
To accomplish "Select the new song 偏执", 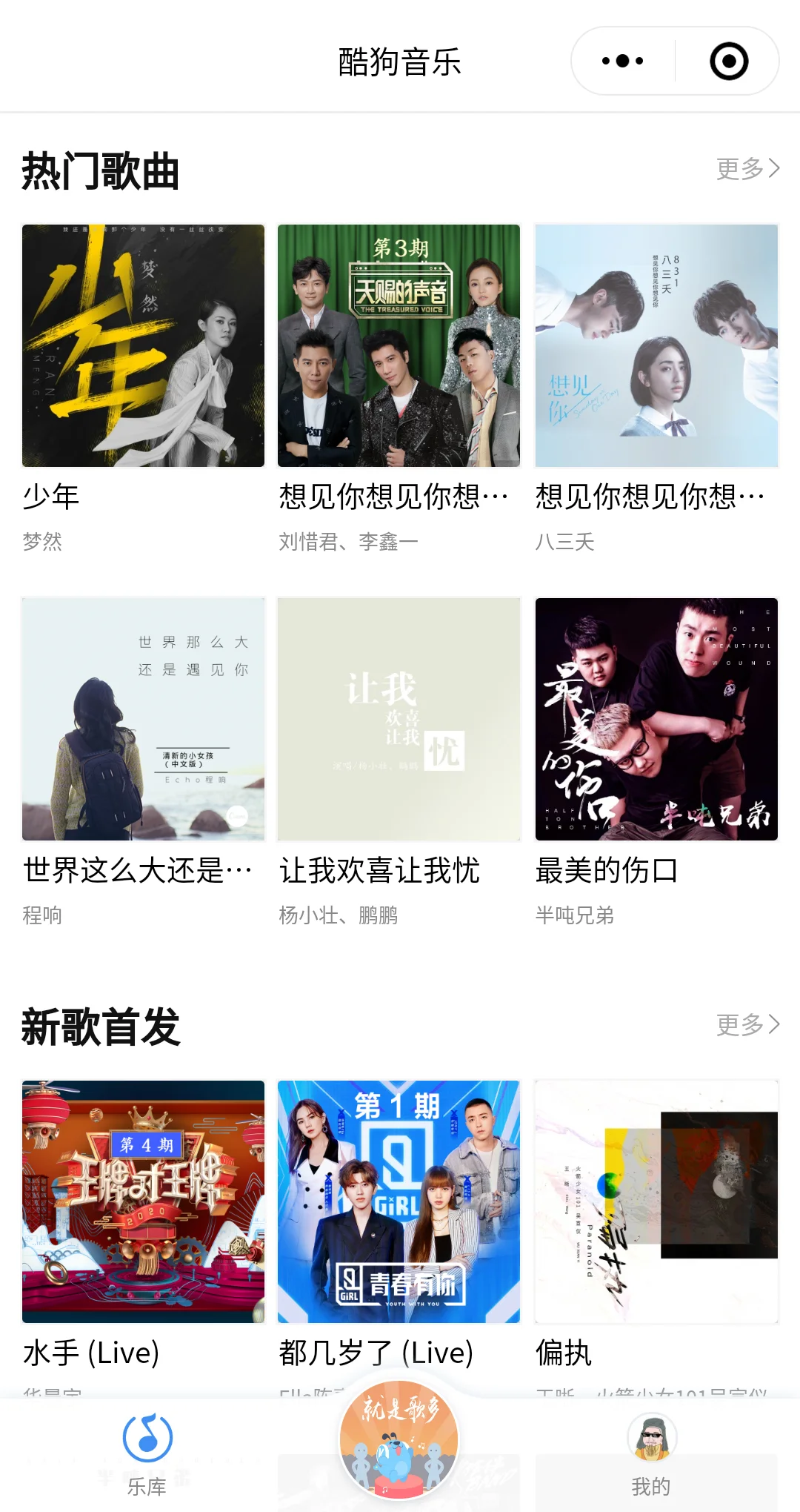I will [x=656, y=1202].
